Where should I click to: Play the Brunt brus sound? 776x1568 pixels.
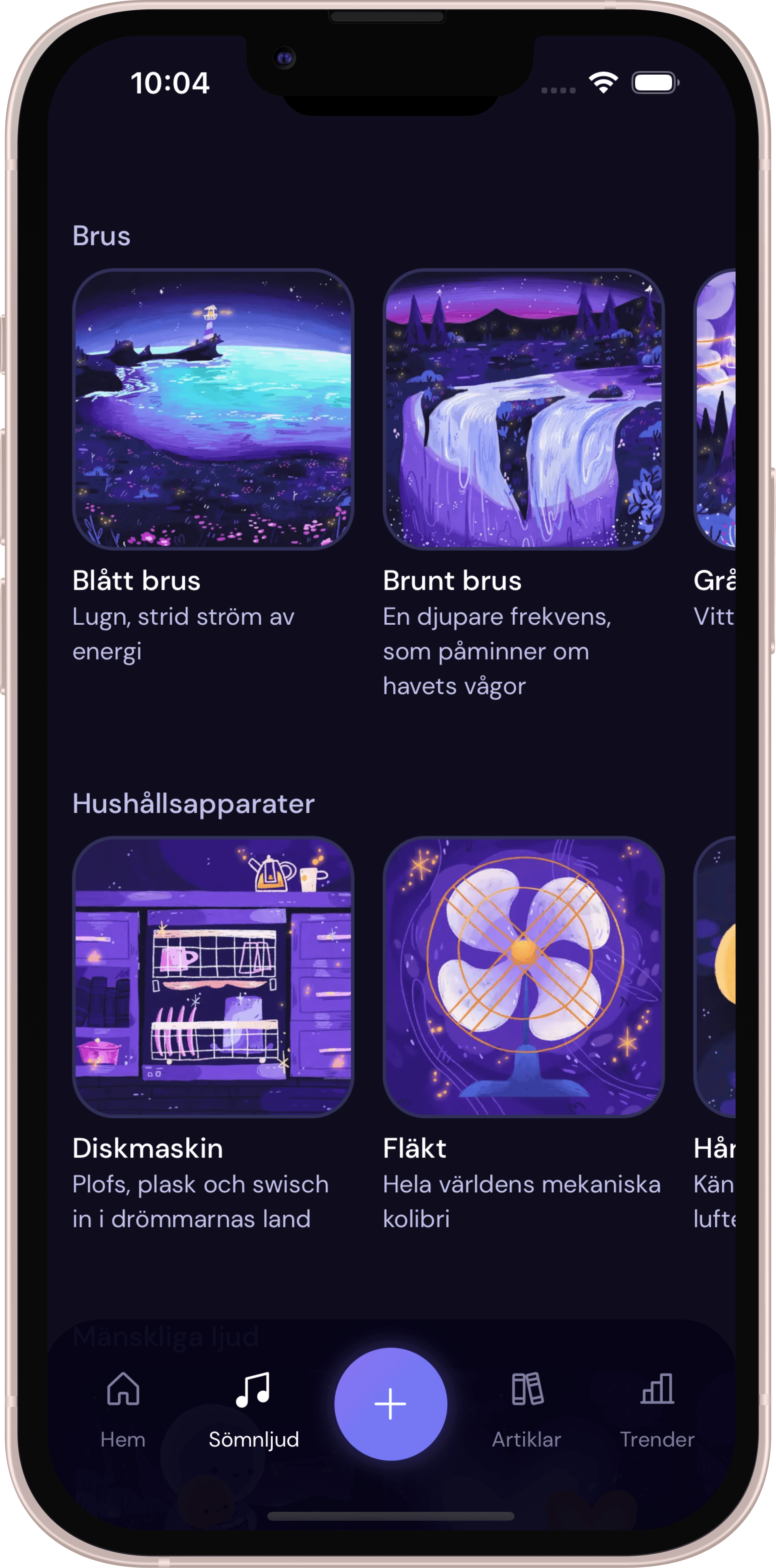click(523, 409)
